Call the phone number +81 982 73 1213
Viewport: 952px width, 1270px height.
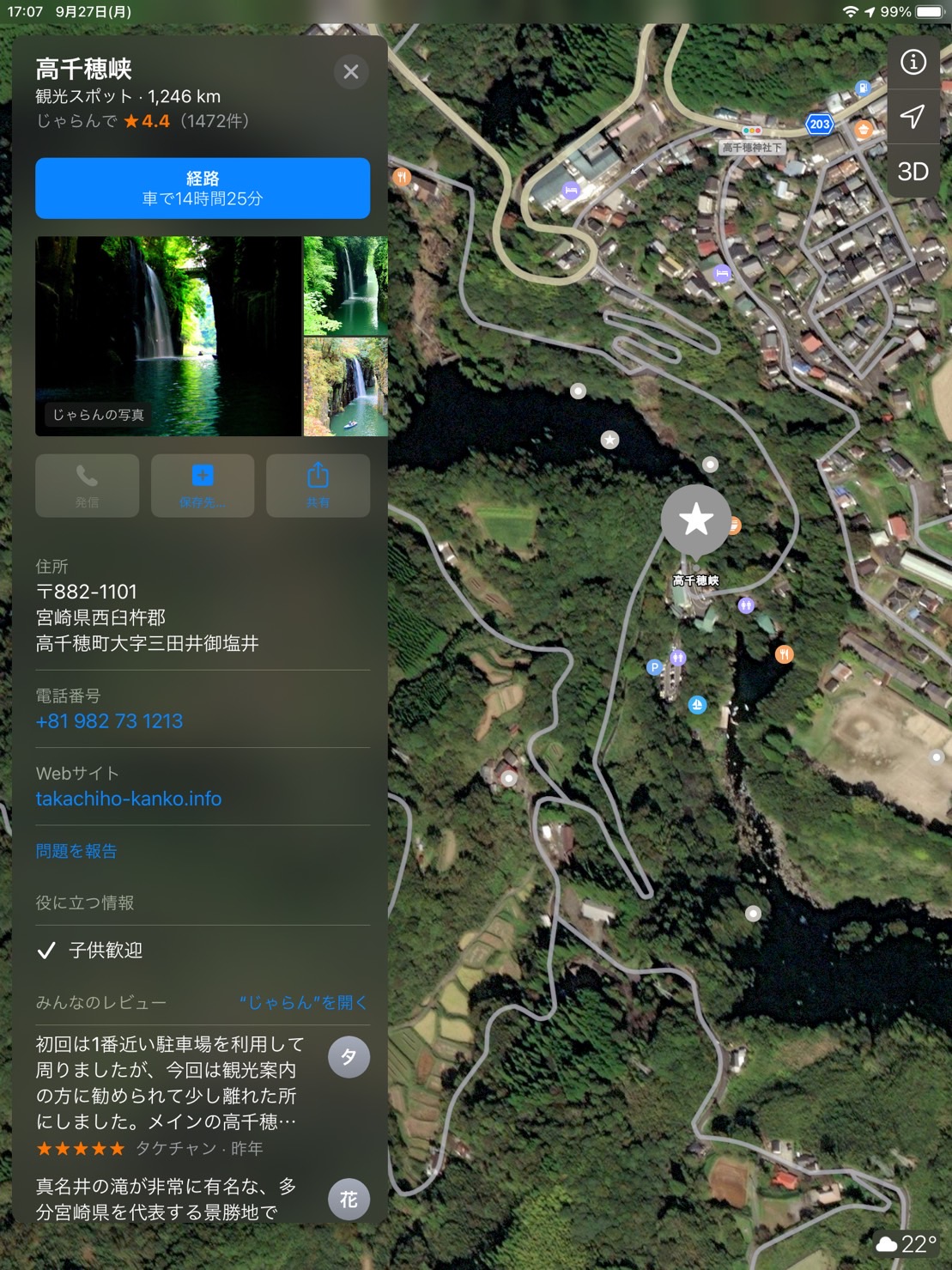click(x=109, y=721)
